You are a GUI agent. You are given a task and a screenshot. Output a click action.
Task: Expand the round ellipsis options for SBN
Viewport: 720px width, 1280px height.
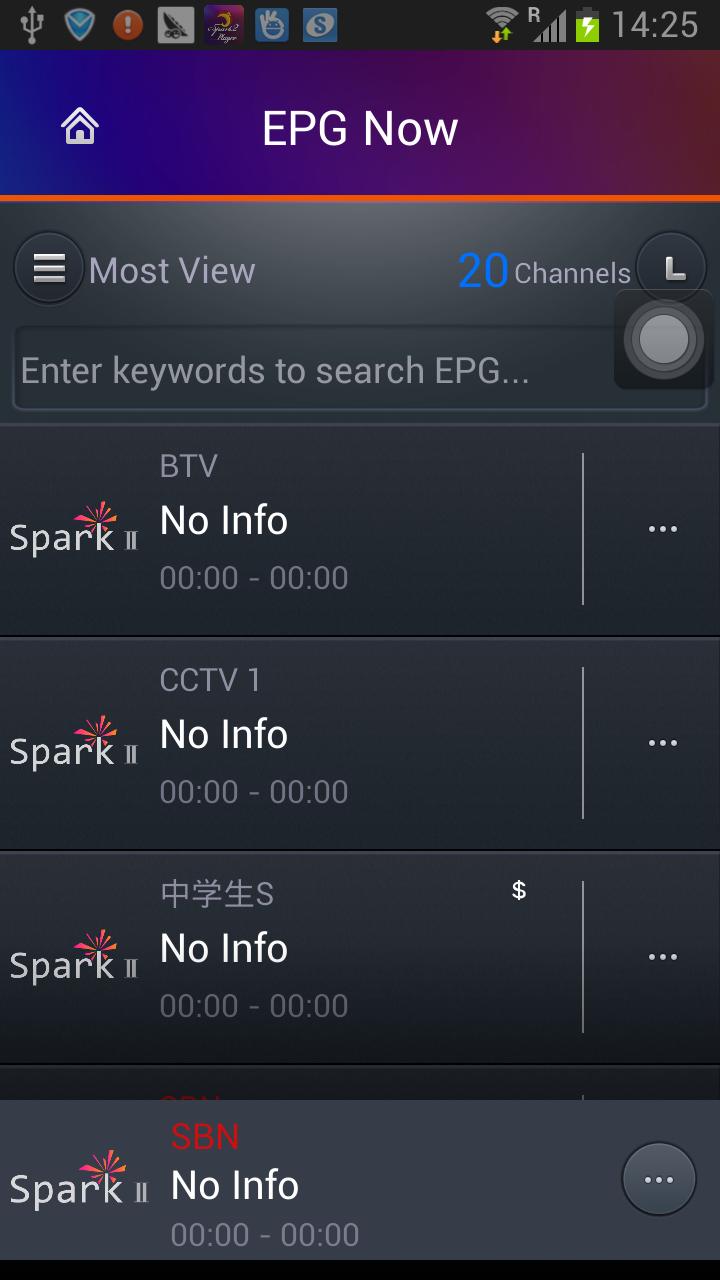659,1178
